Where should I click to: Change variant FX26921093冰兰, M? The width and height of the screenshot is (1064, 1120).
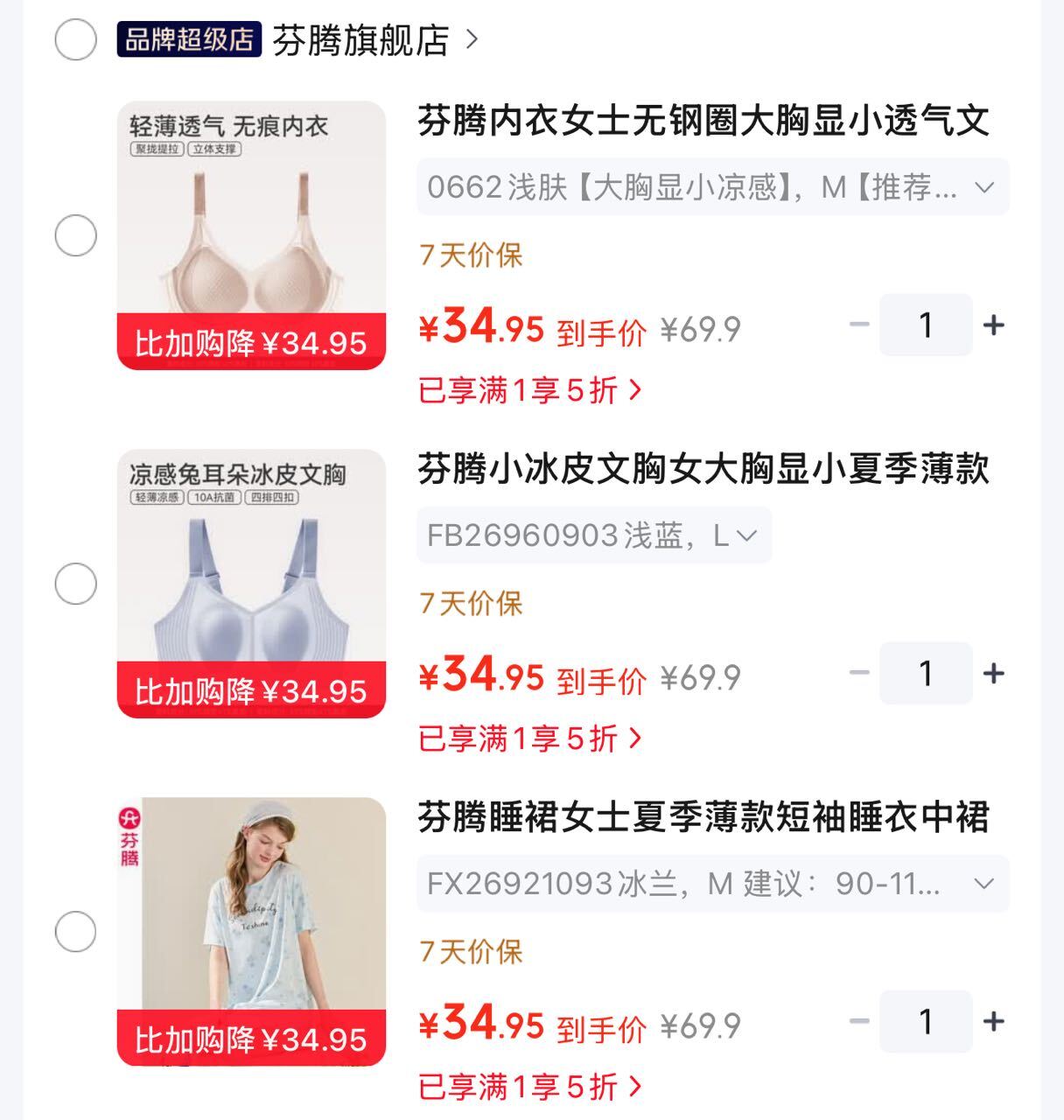(x=713, y=884)
